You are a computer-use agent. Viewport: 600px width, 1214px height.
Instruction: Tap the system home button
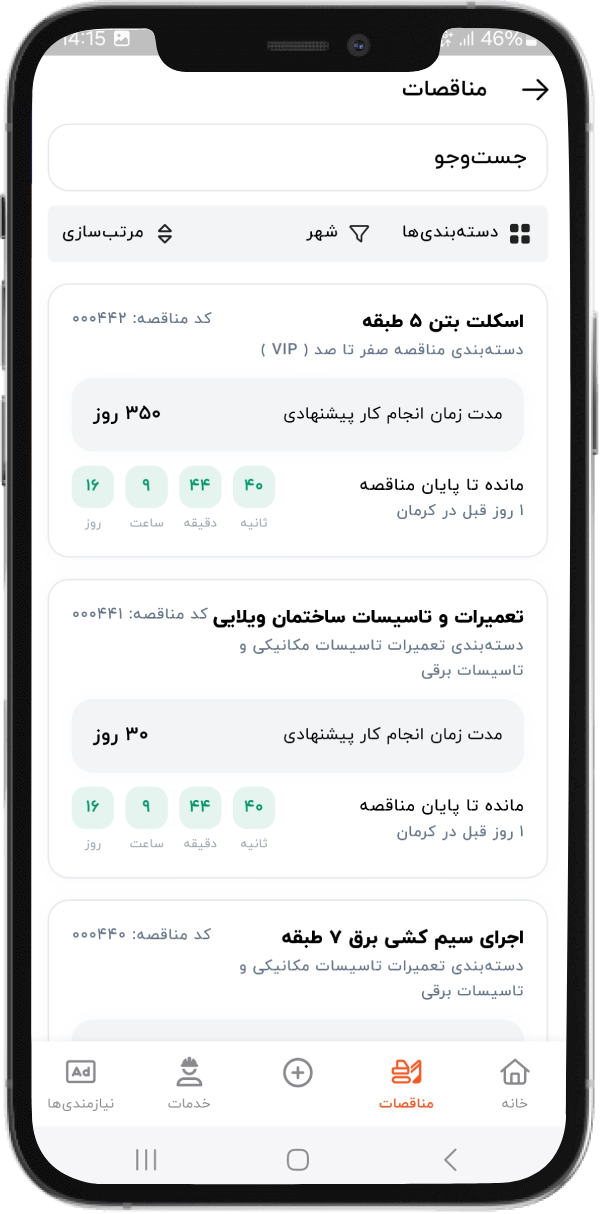click(298, 1159)
